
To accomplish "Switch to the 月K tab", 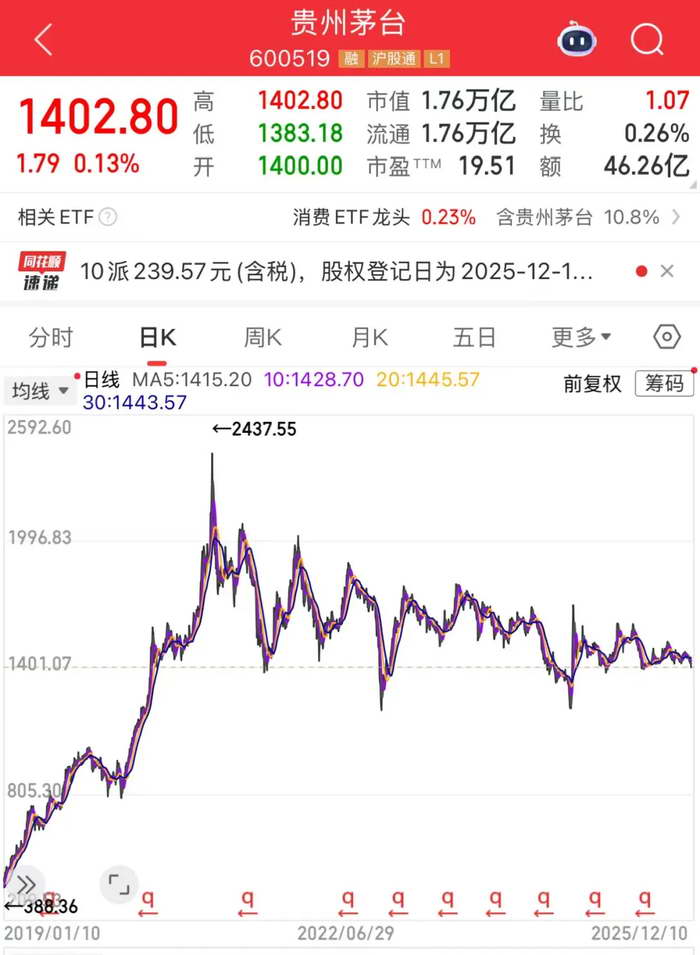I will [369, 337].
